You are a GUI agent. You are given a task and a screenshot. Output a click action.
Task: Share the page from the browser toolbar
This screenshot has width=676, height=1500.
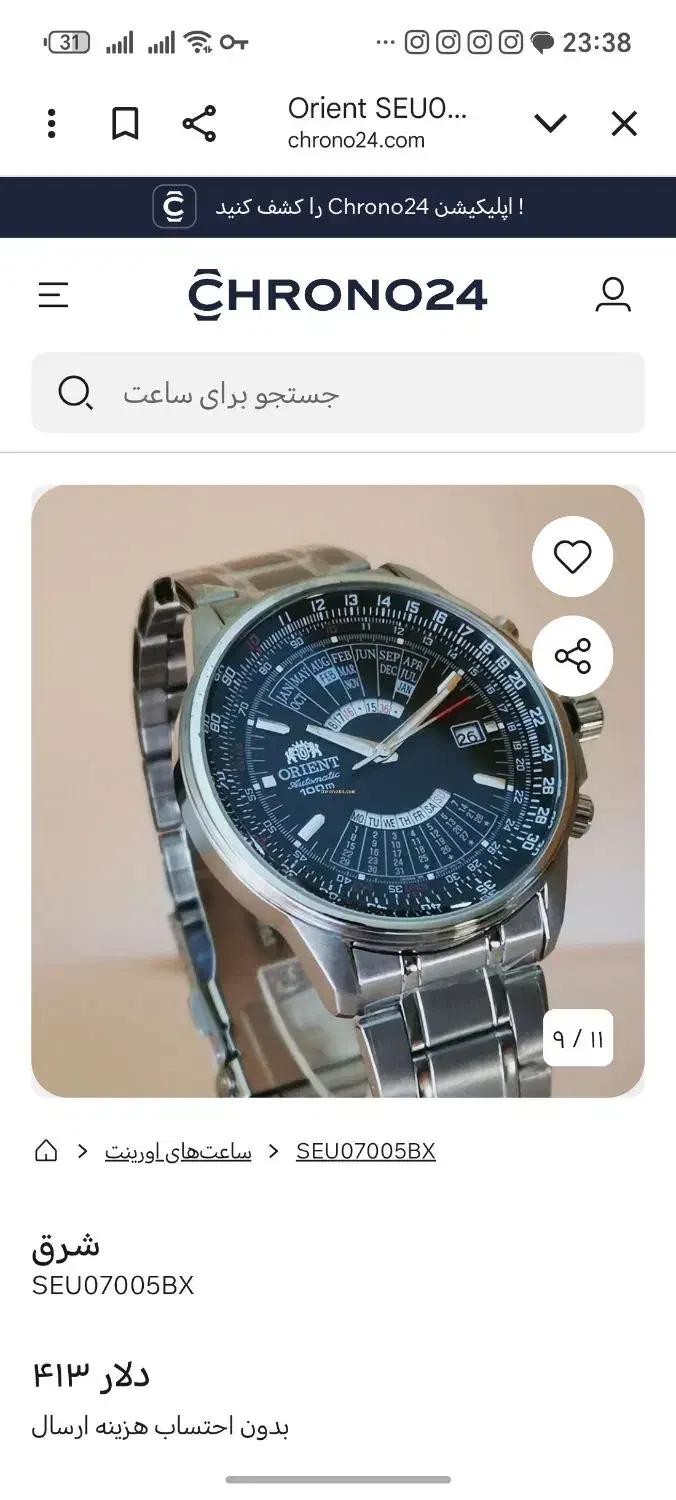click(x=199, y=124)
